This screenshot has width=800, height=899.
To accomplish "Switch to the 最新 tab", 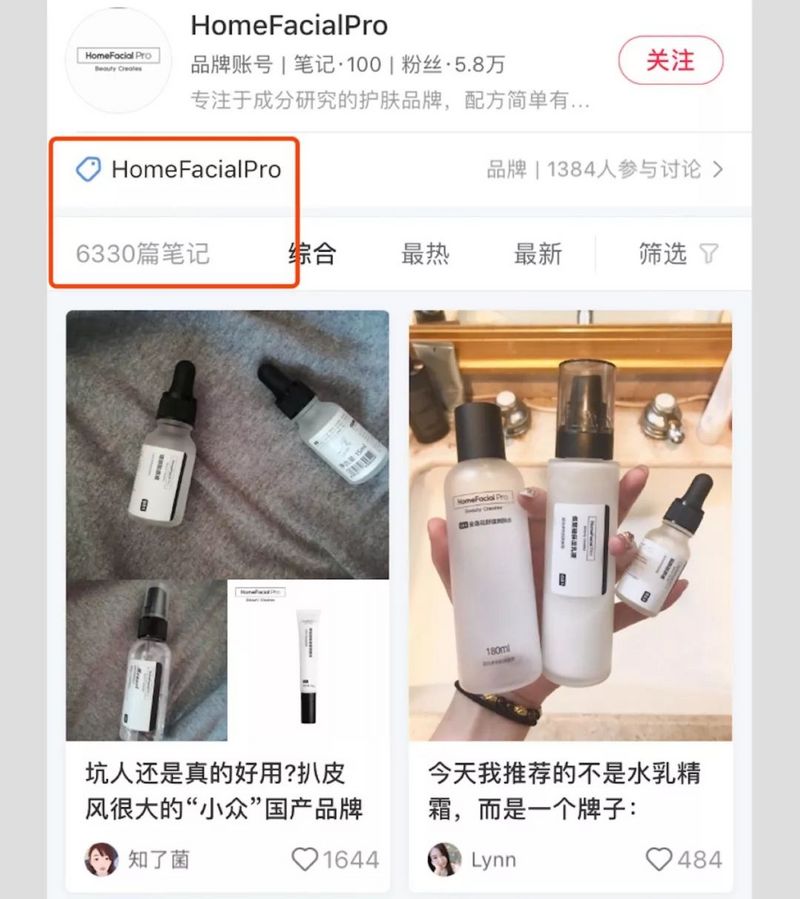I will pos(537,254).
